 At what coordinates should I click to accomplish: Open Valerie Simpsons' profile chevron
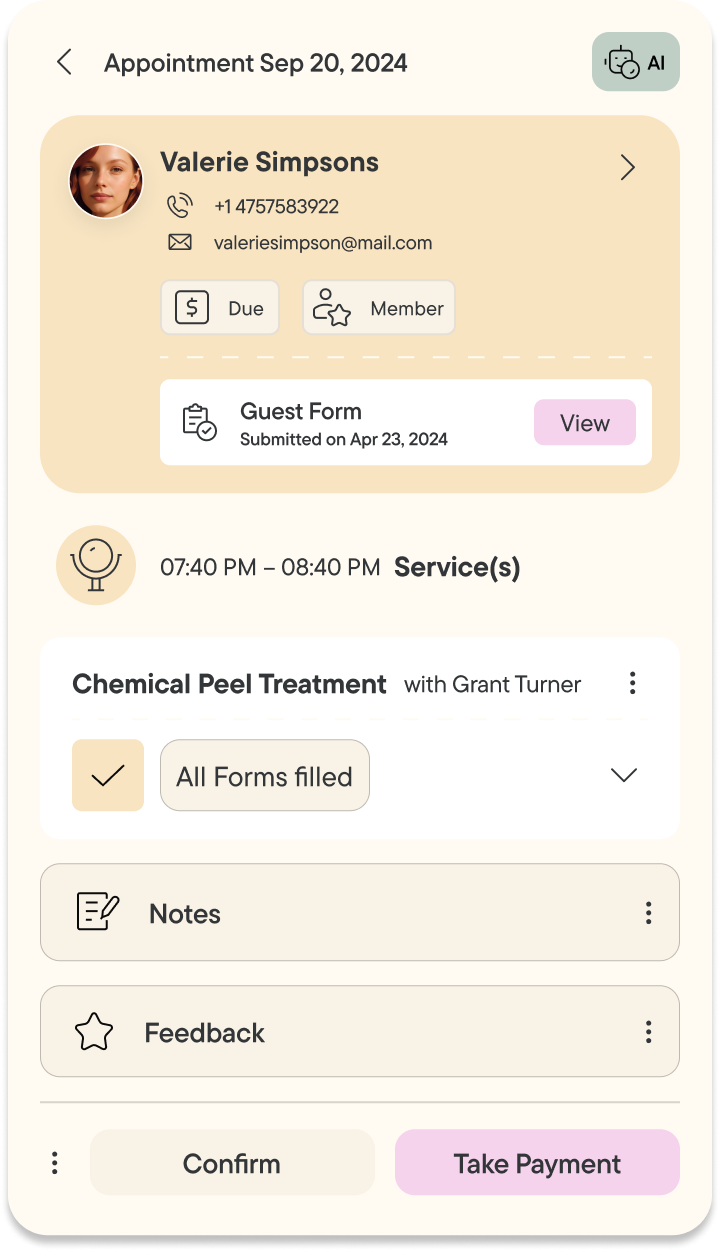(627, 167)
